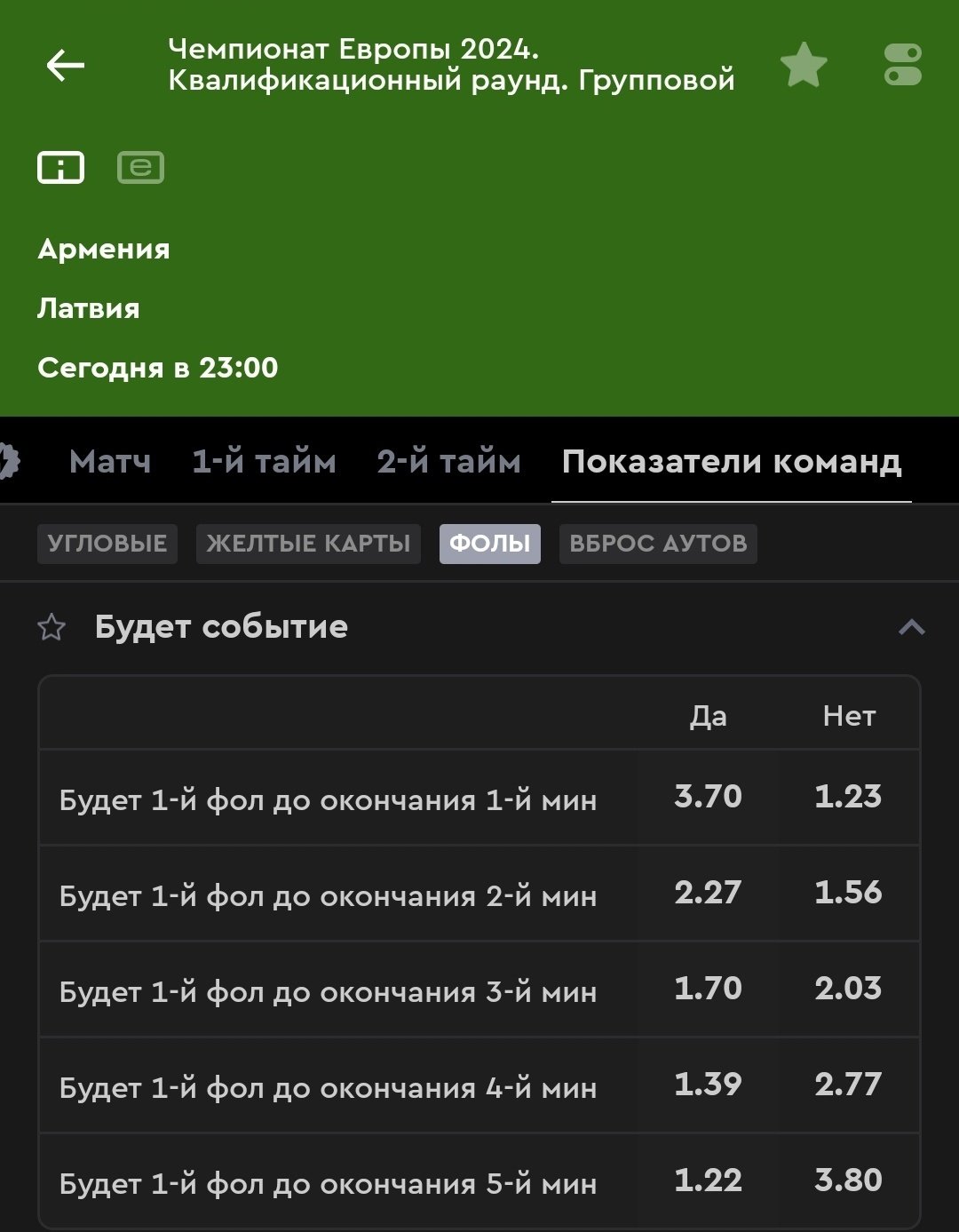Collapse the Будет событие section
The width and height of the screenshot is (959, 1232).
911,628
